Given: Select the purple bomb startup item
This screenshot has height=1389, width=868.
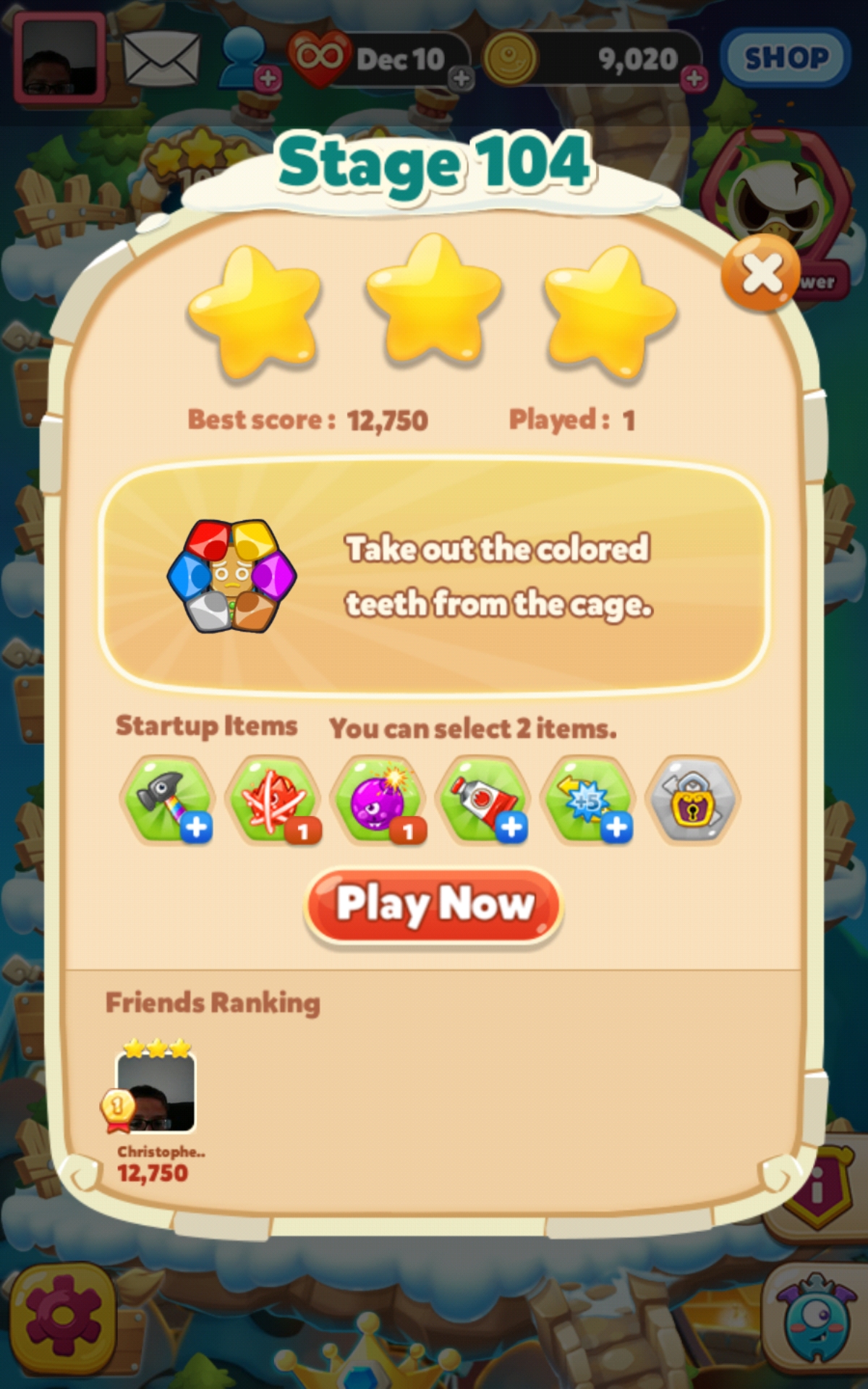Looking at the screenshot, I should (x=378, y=799).
